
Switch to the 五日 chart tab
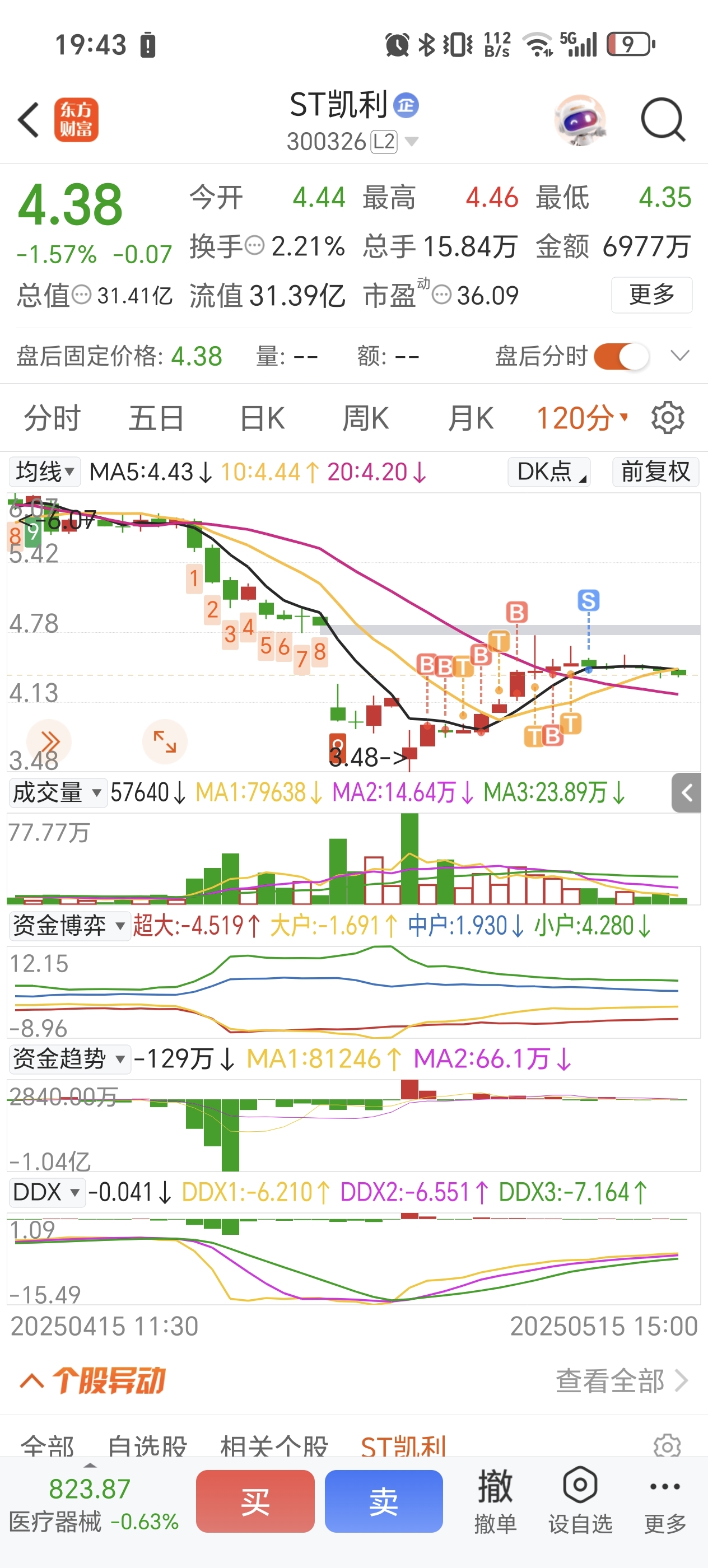156,419
